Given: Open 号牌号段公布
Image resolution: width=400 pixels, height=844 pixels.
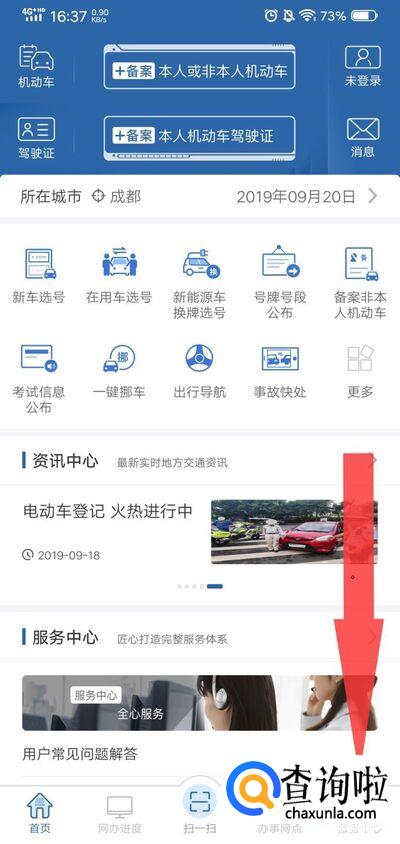Looking at the screenshot, I should (280, 284).
